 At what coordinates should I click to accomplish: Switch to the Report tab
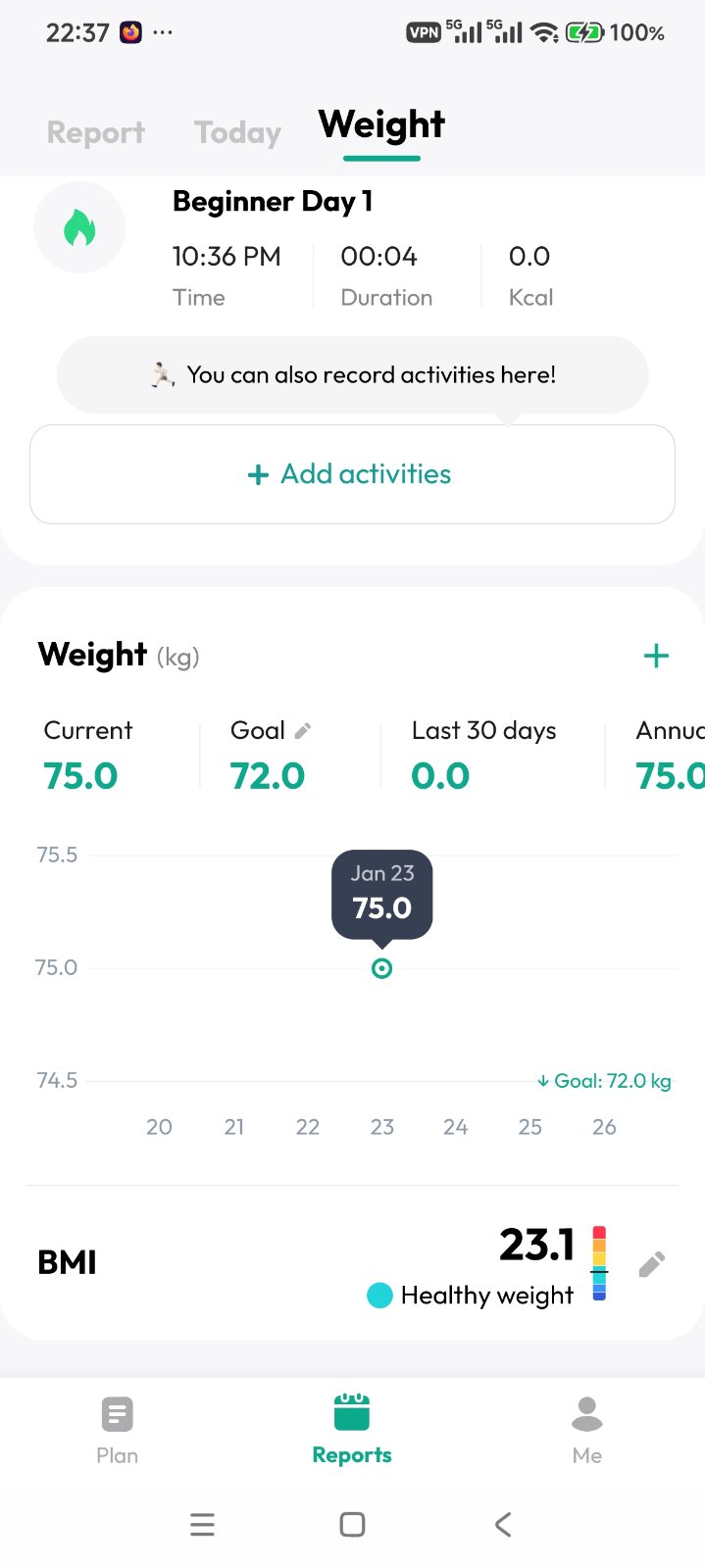pos(96,132)
